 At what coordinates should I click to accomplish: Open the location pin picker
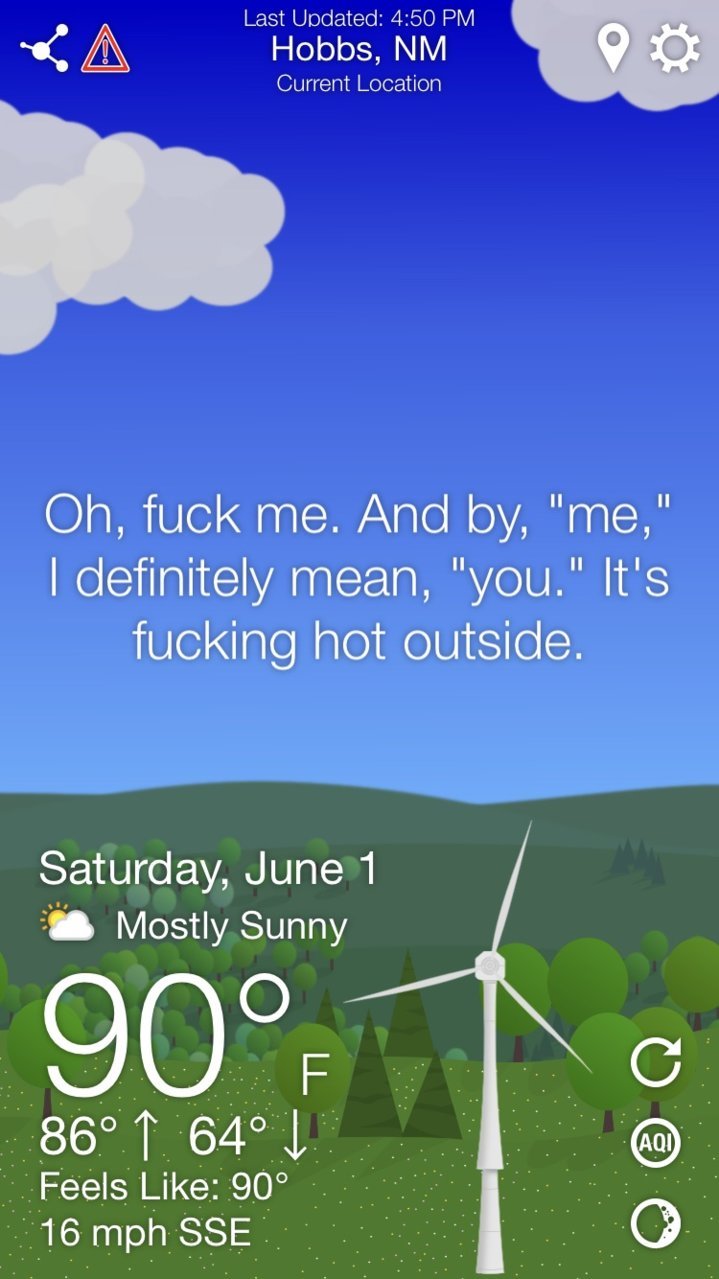[x=613, y=48]
